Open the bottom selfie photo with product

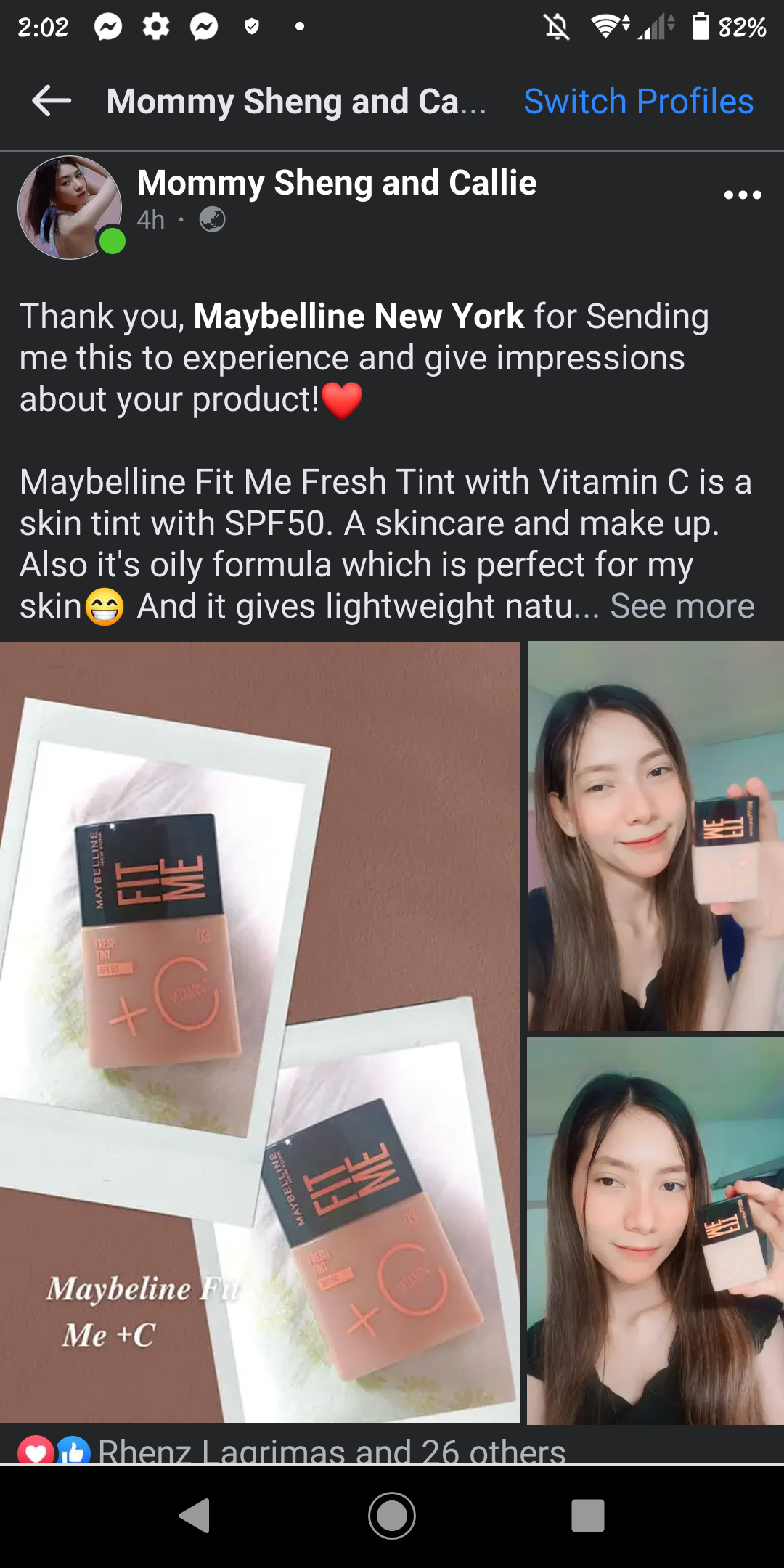[x=656, y=1231]
